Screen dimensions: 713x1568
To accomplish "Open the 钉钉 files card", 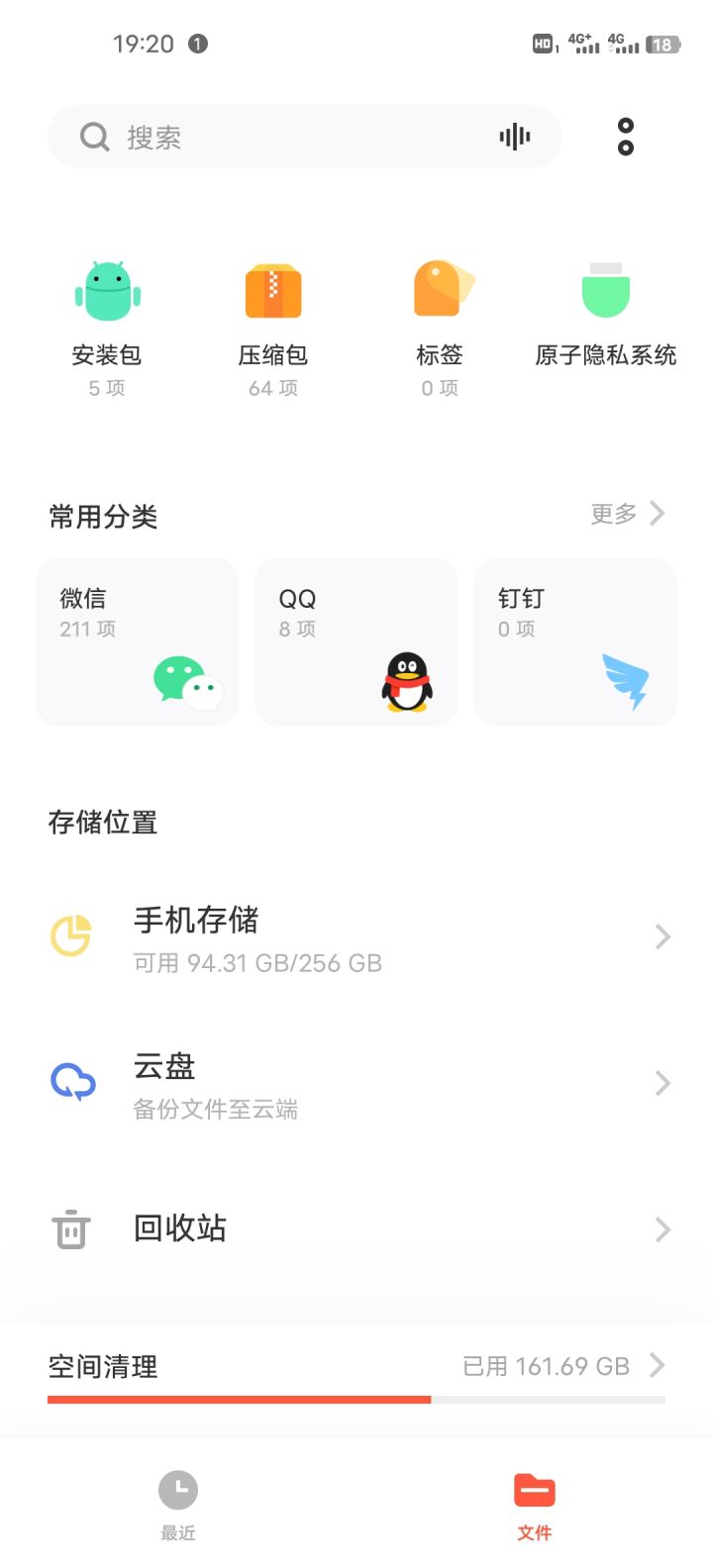I will pos(575,641).
